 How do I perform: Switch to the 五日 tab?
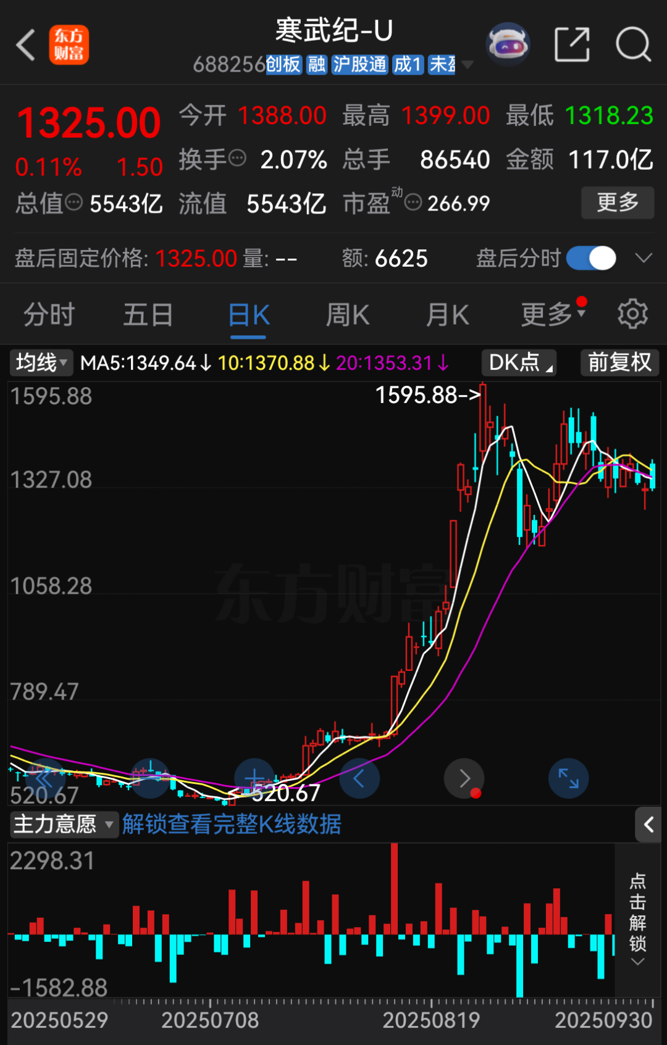pos(148,315)
